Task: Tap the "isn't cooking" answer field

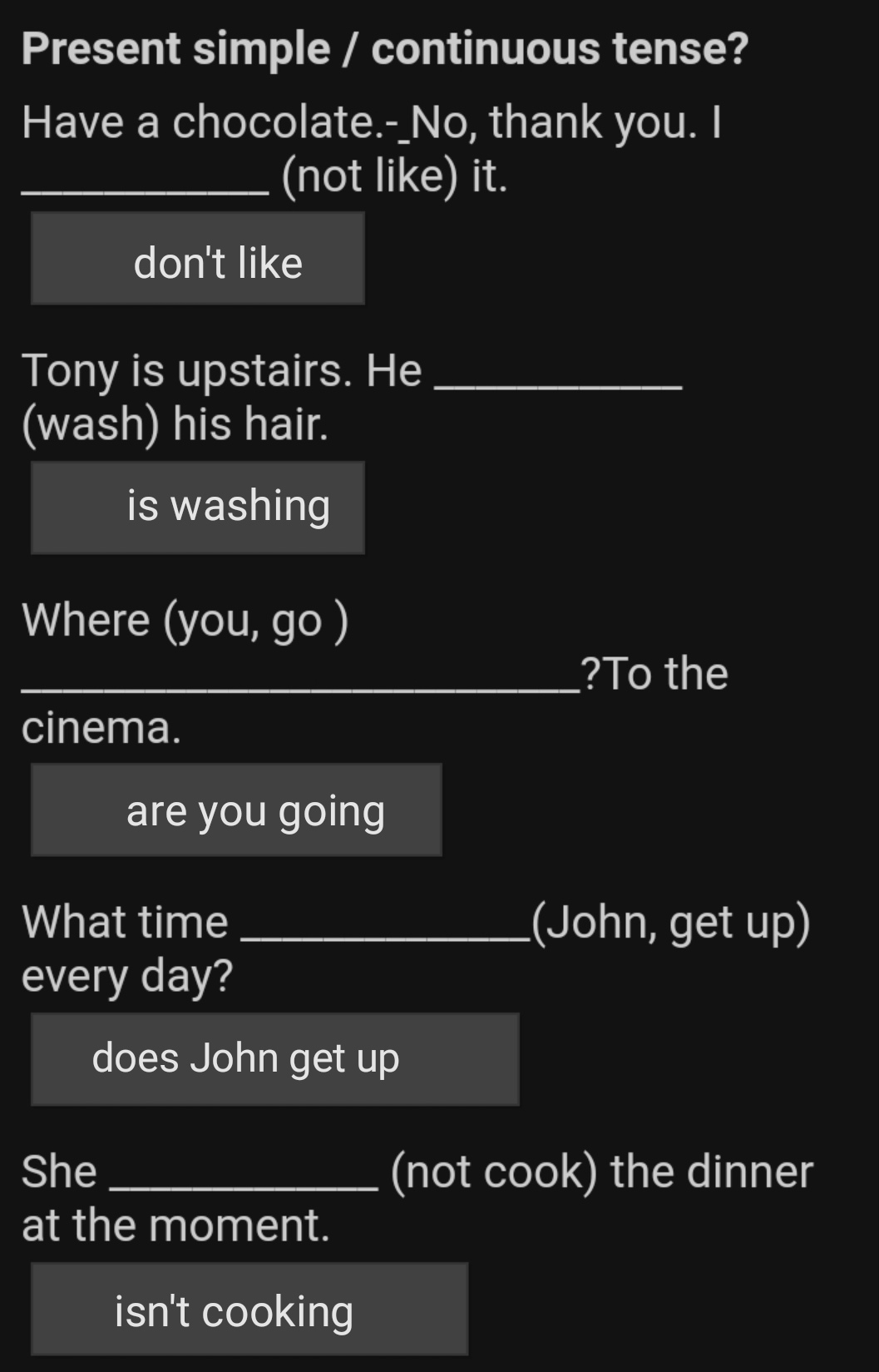Action: pyautogui.click(x=249, y=1309)
